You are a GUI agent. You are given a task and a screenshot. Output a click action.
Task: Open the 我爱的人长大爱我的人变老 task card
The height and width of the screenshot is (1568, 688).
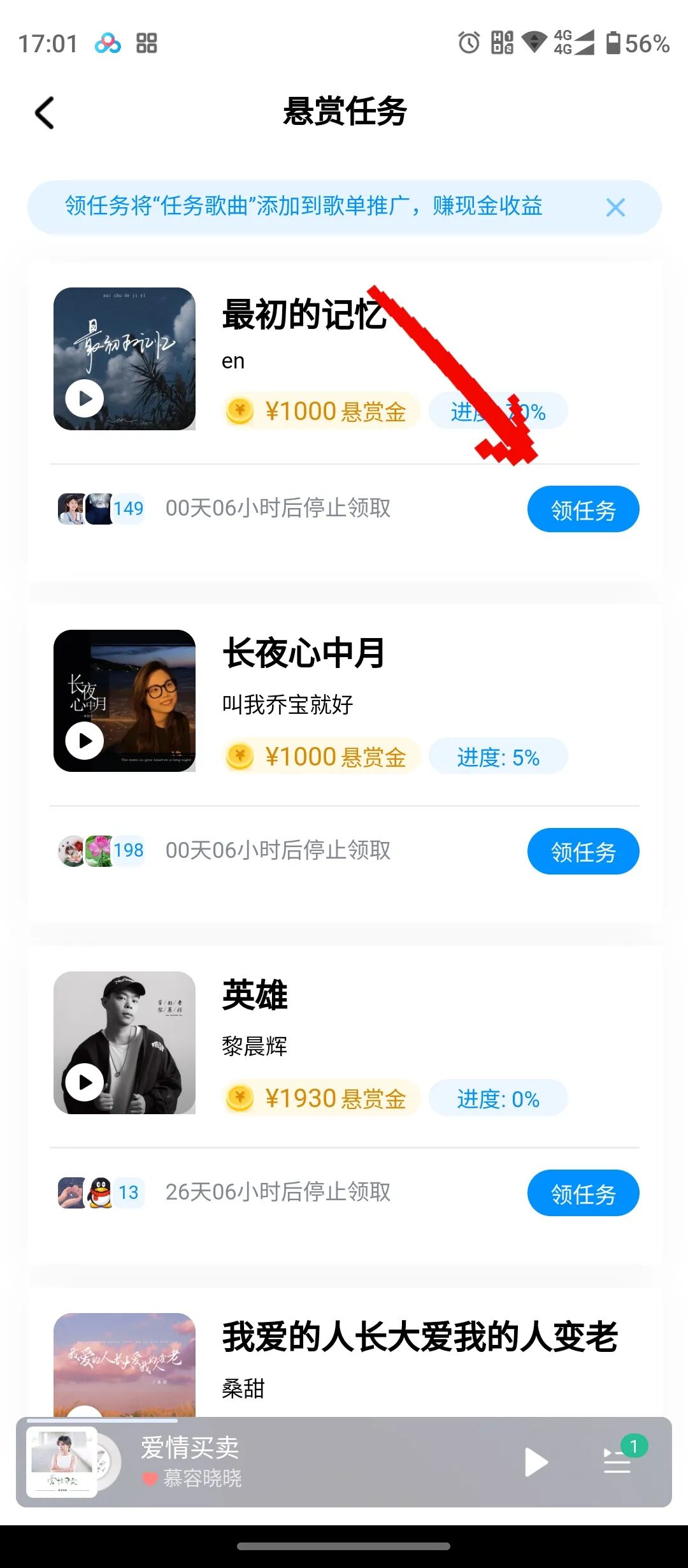pyautogui.click(x=419, y=1337)
